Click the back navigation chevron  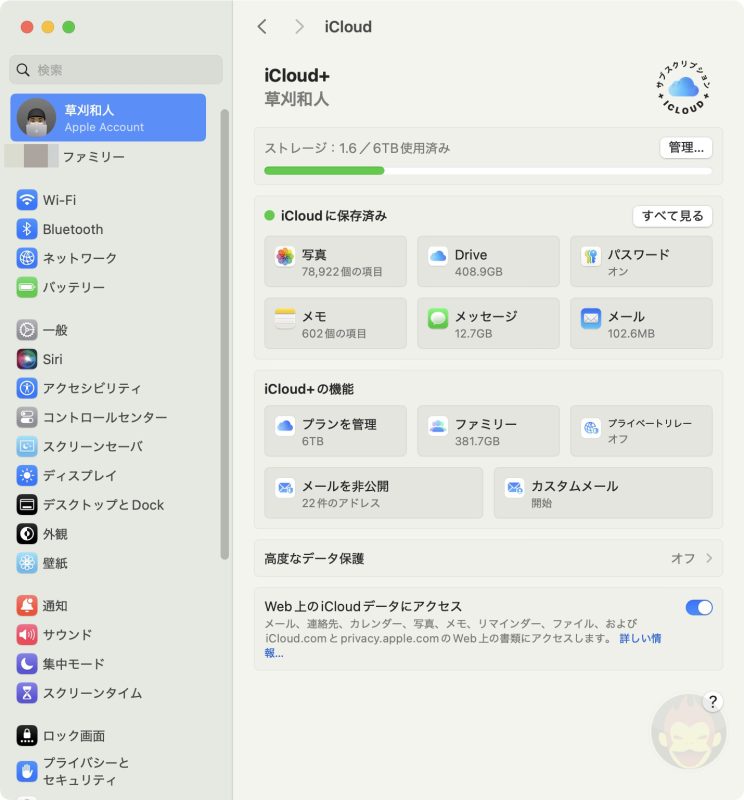coord(262,27)
